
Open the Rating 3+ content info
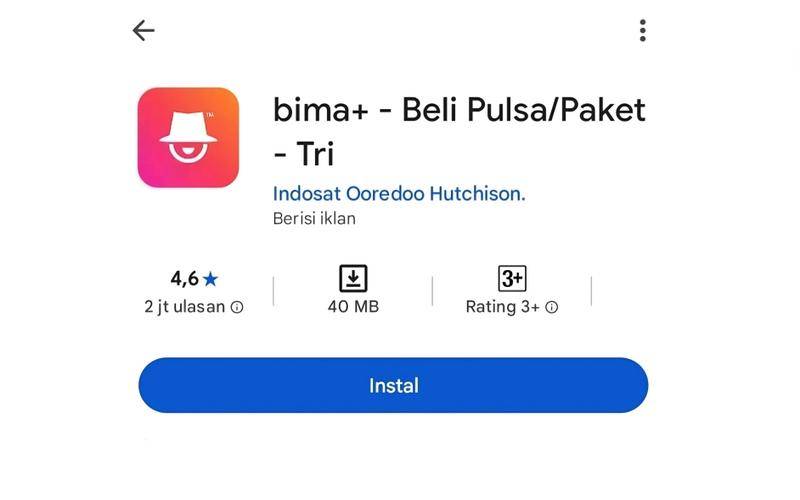511,293
